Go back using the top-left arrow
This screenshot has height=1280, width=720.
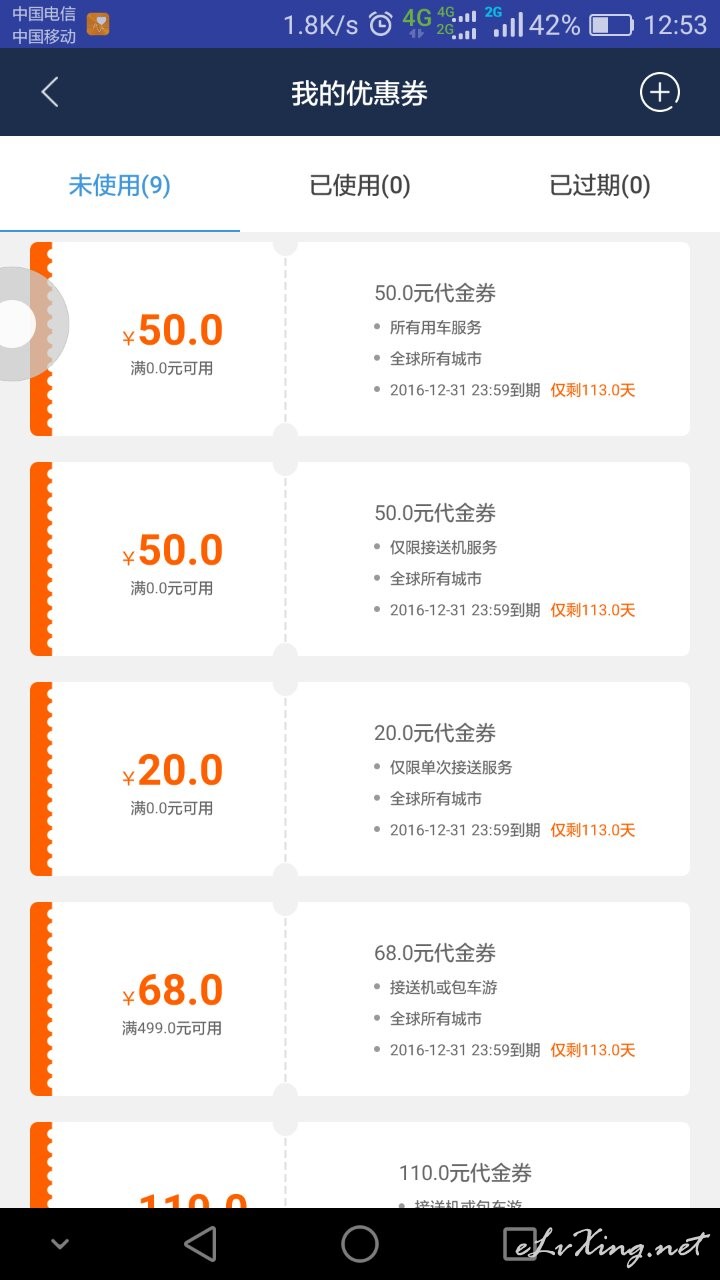49,92
